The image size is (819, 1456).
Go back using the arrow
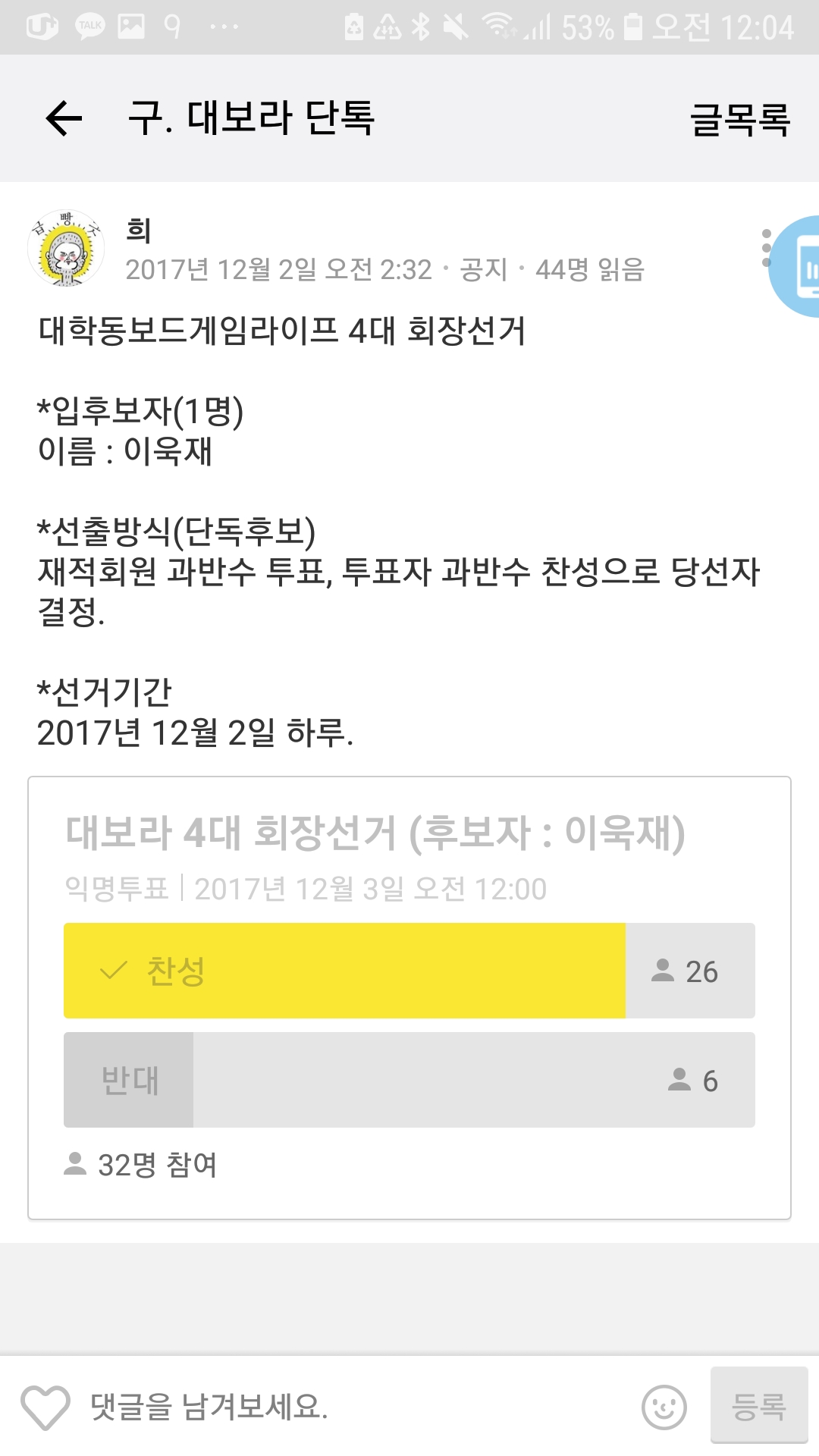[x=64, y=118]
